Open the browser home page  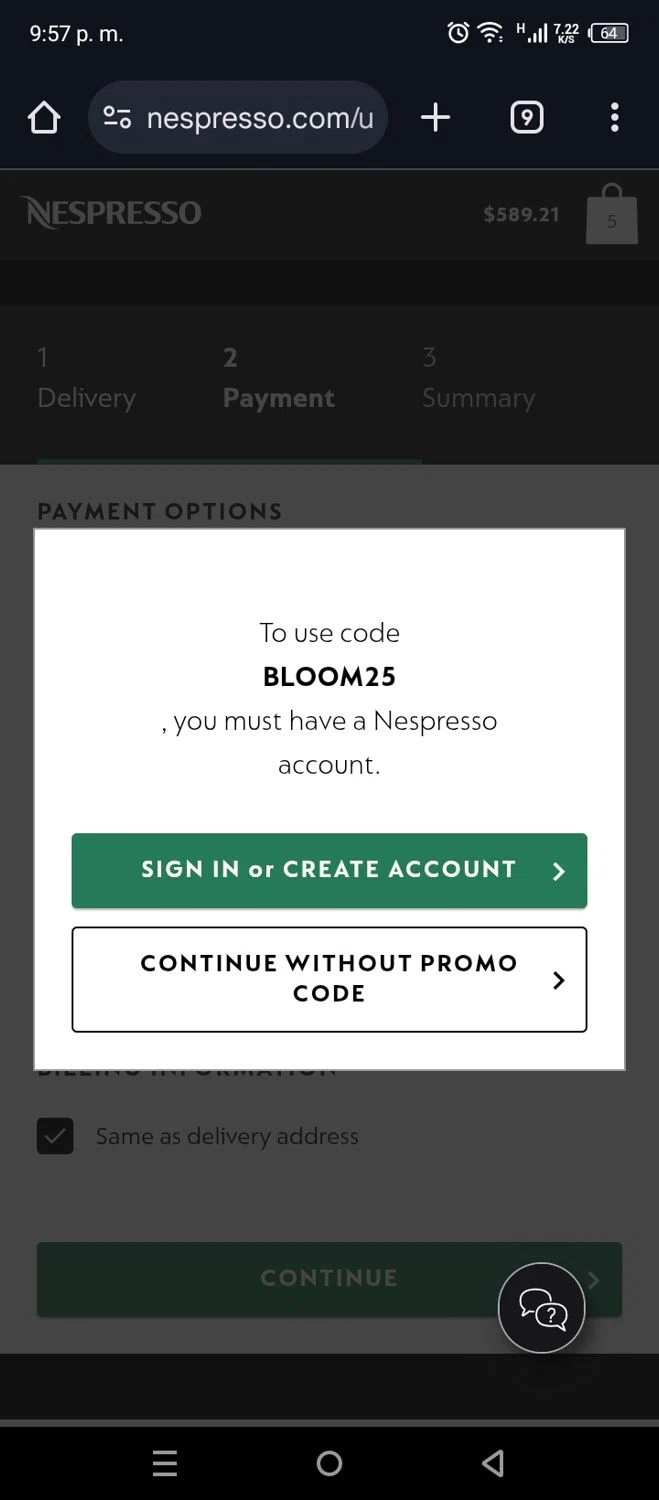(44, 118)
